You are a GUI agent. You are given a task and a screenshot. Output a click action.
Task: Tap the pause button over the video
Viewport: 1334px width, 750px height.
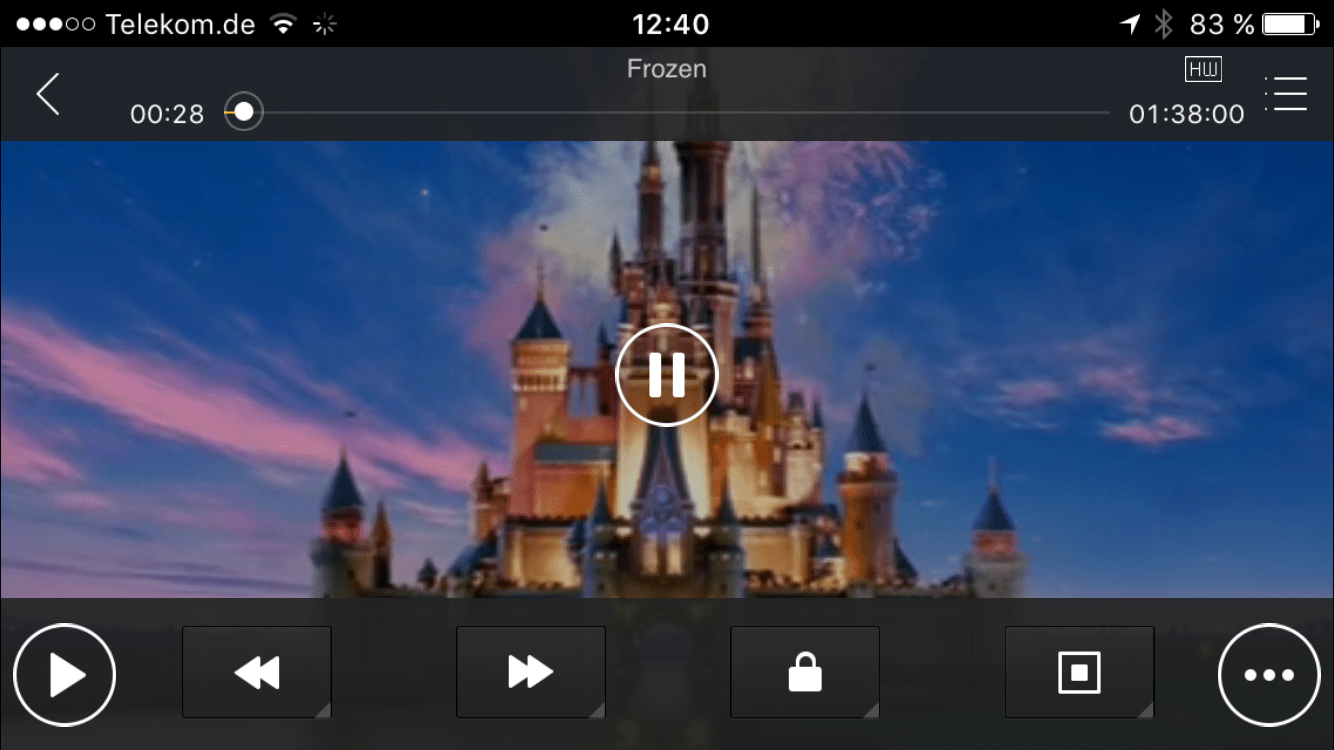tap(667, 375)
